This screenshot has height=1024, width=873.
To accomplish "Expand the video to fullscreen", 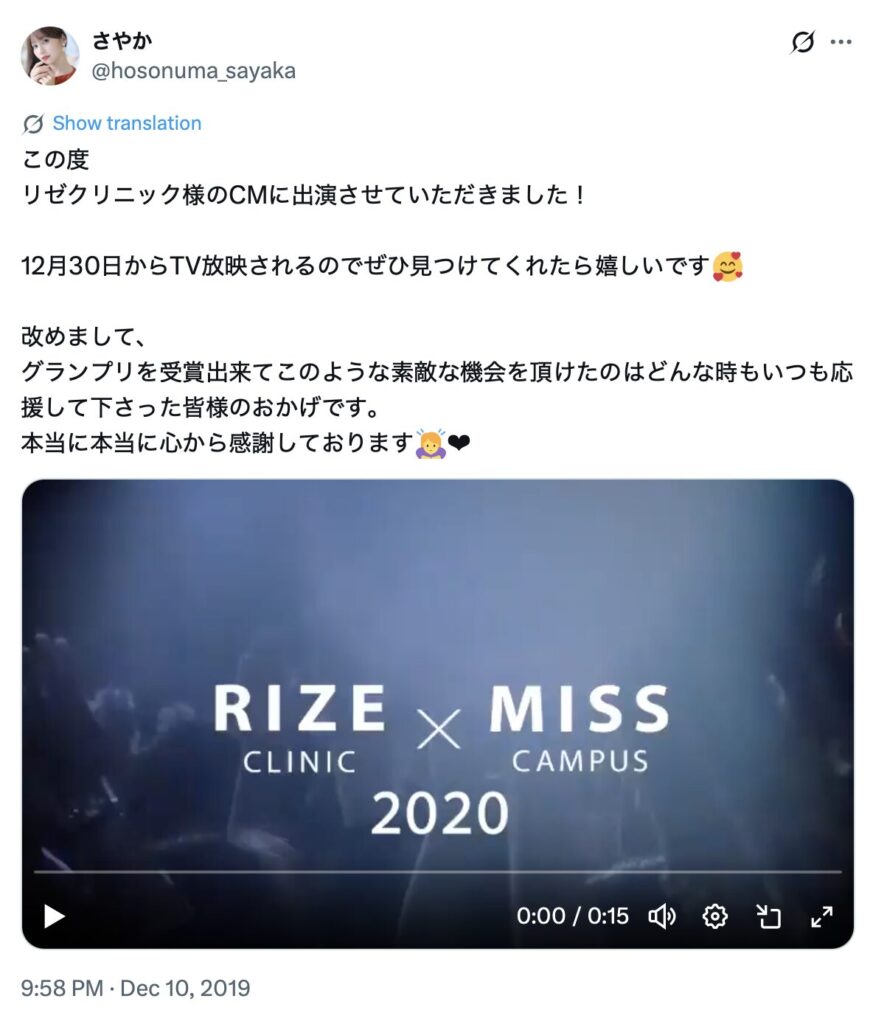I will 821,916.
